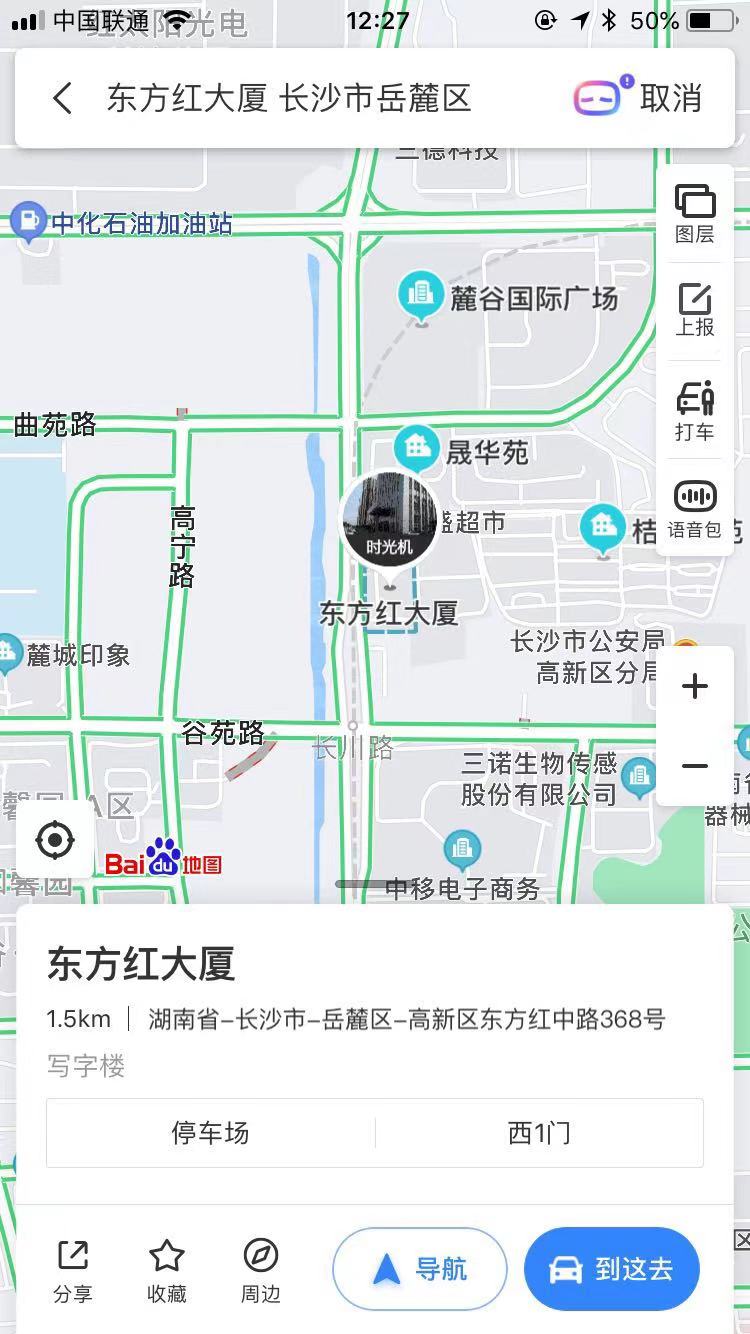This screenshot has width=750, height=1334.
Task: Report an issue via 上报
Action: pyautogui.click(x=695, y=310)
